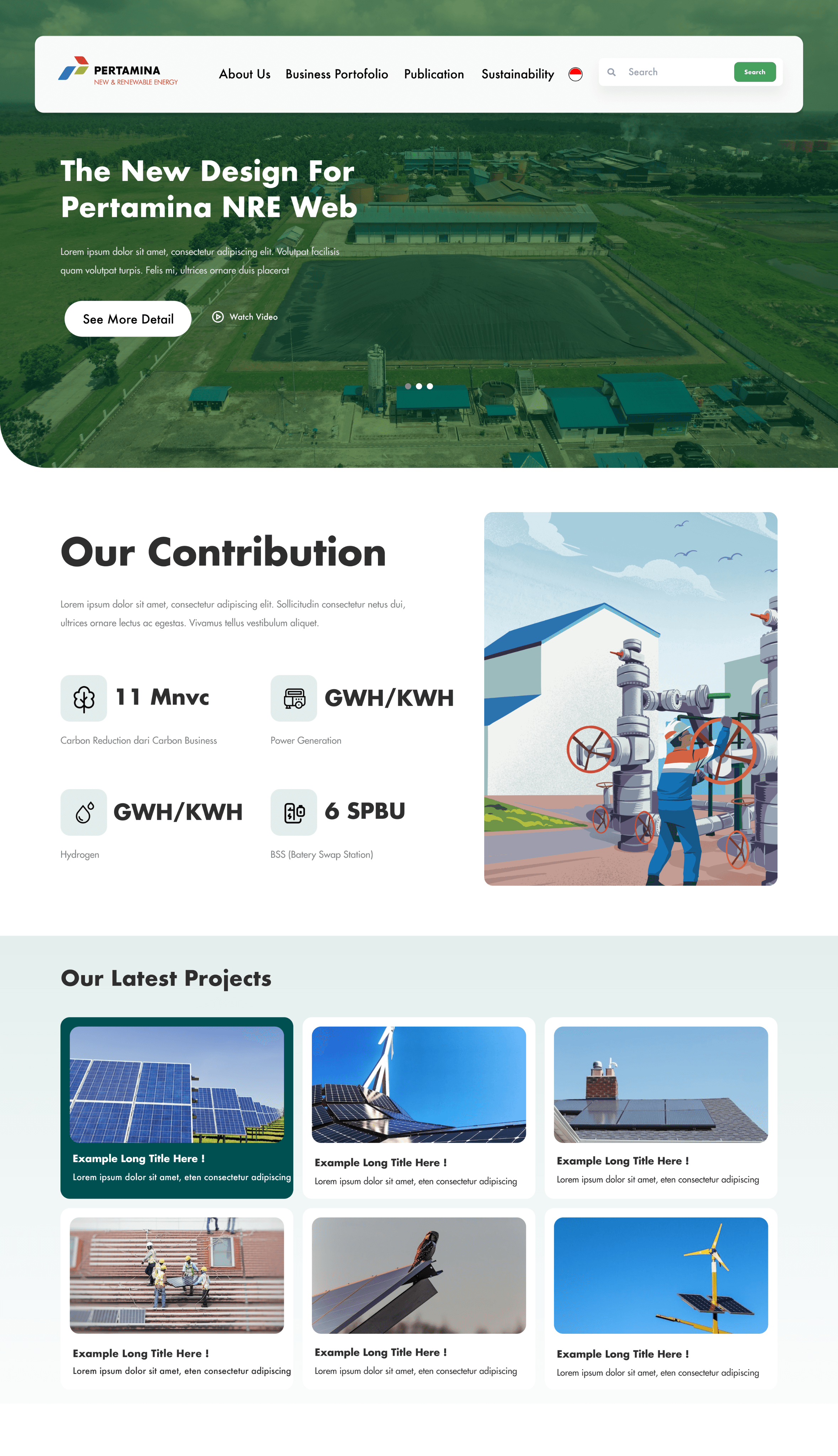Play the Watch Video link
838x1456 pixels.
pos(245,317)
